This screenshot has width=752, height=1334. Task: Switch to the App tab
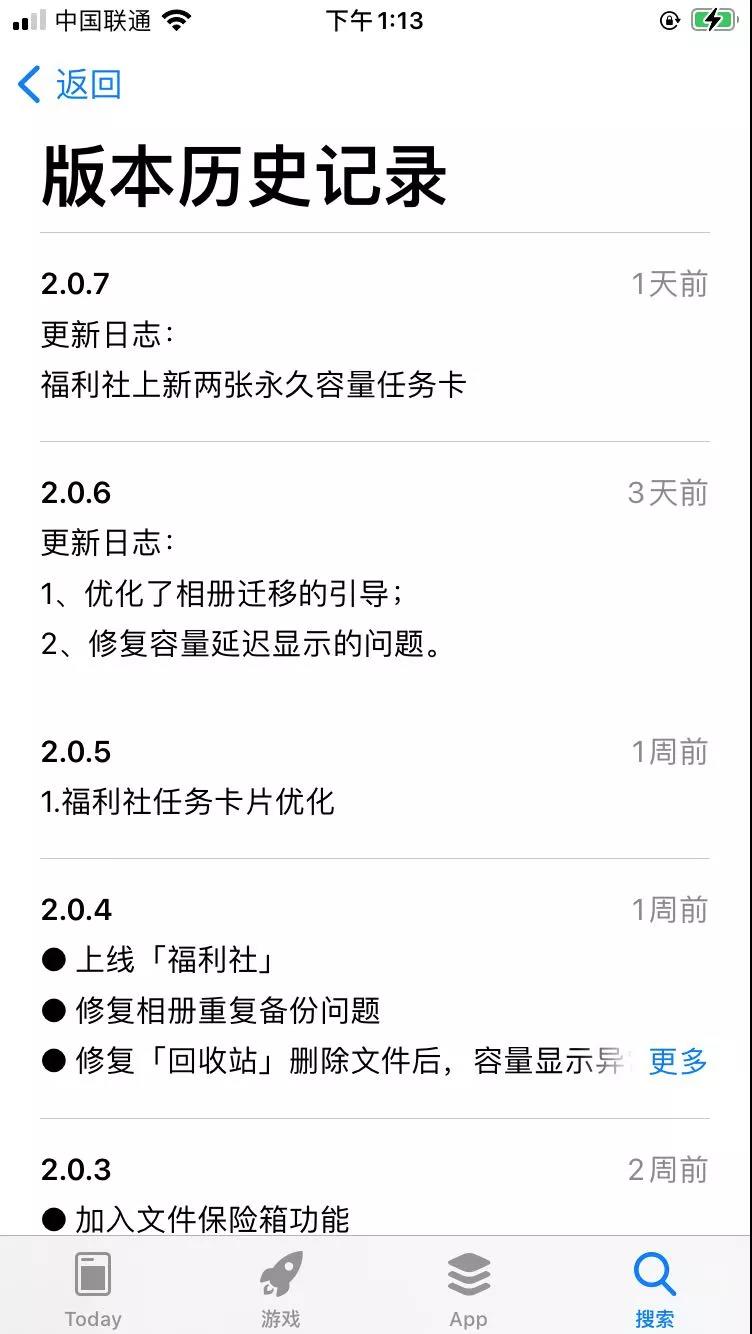[x=468, y=1288]
